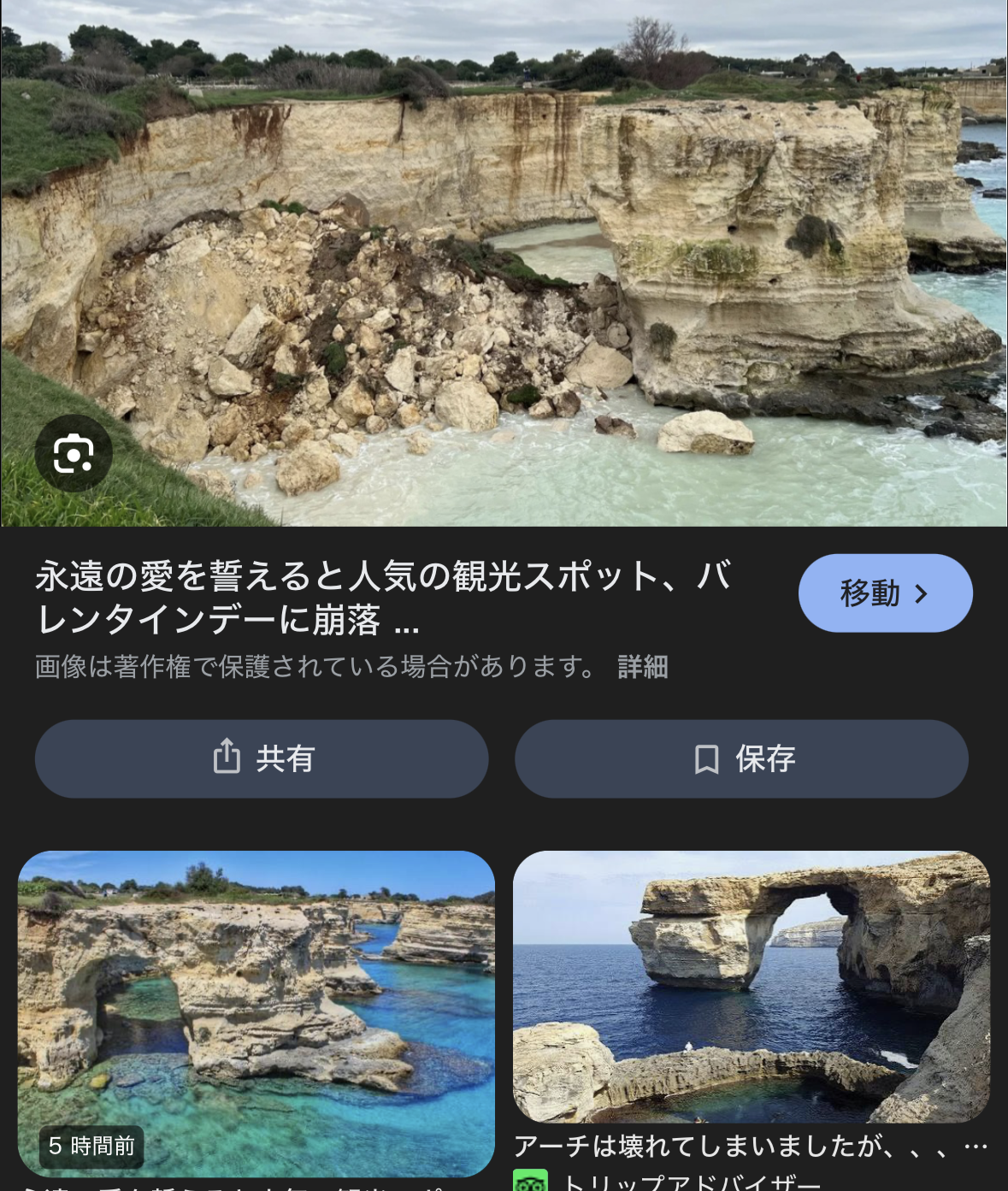This screenshot has height=1191, width=1008.
Task: Open the related image posted 5 時間前
Action: (256, 1013)
